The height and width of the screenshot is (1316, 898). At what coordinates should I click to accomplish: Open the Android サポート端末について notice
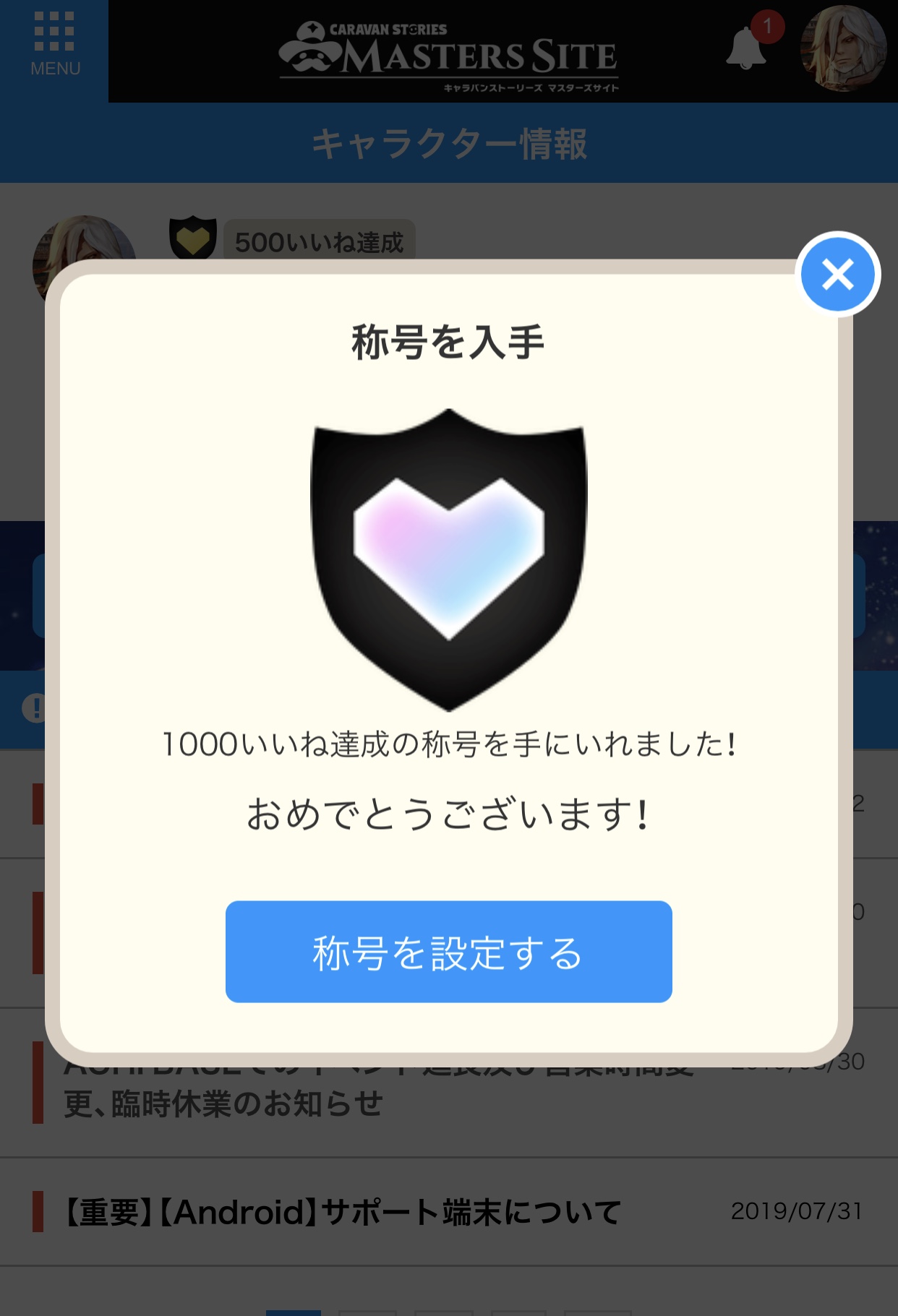(343, 1212)
